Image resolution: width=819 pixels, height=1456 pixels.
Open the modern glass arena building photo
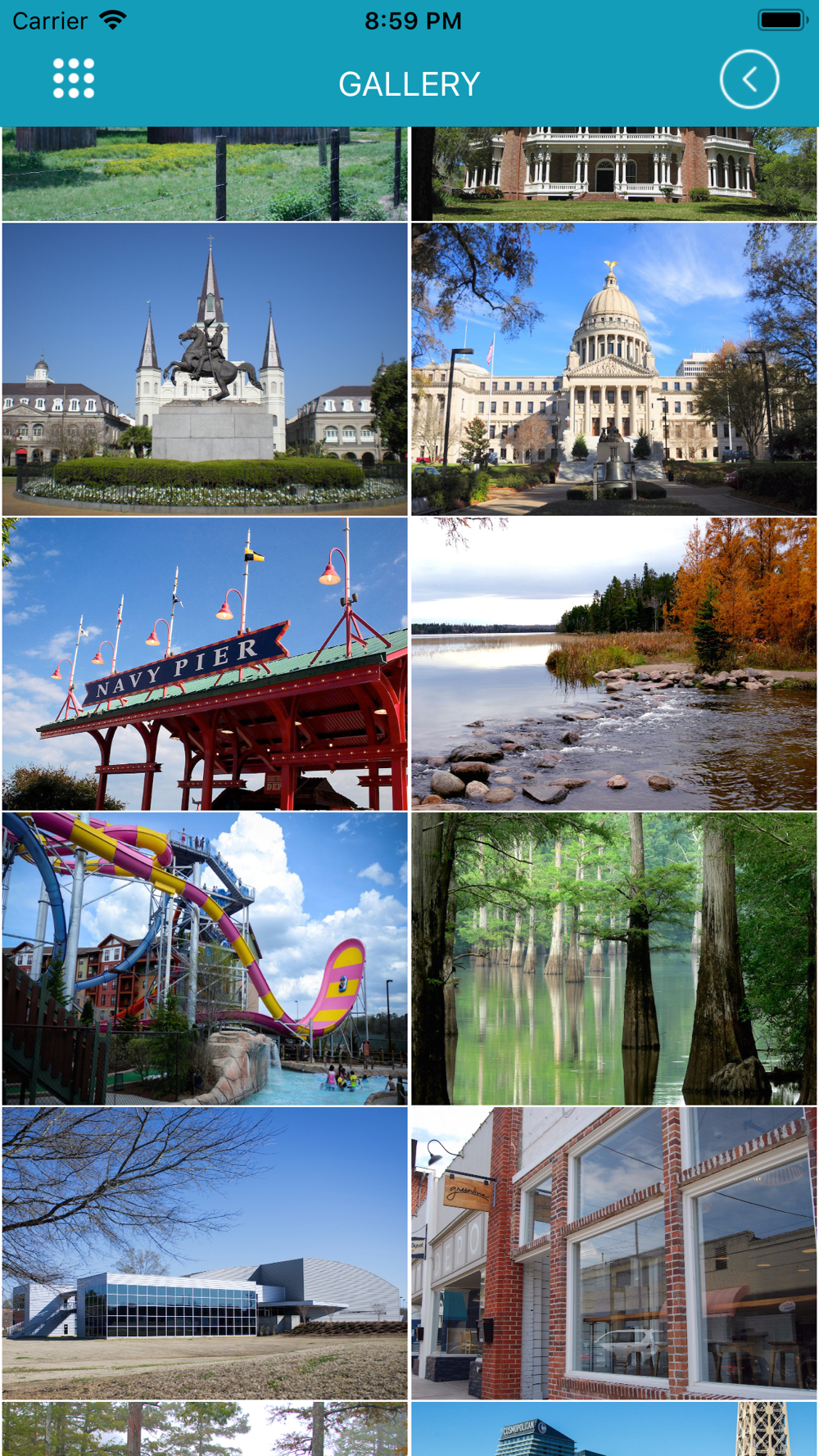point(205,1253)
